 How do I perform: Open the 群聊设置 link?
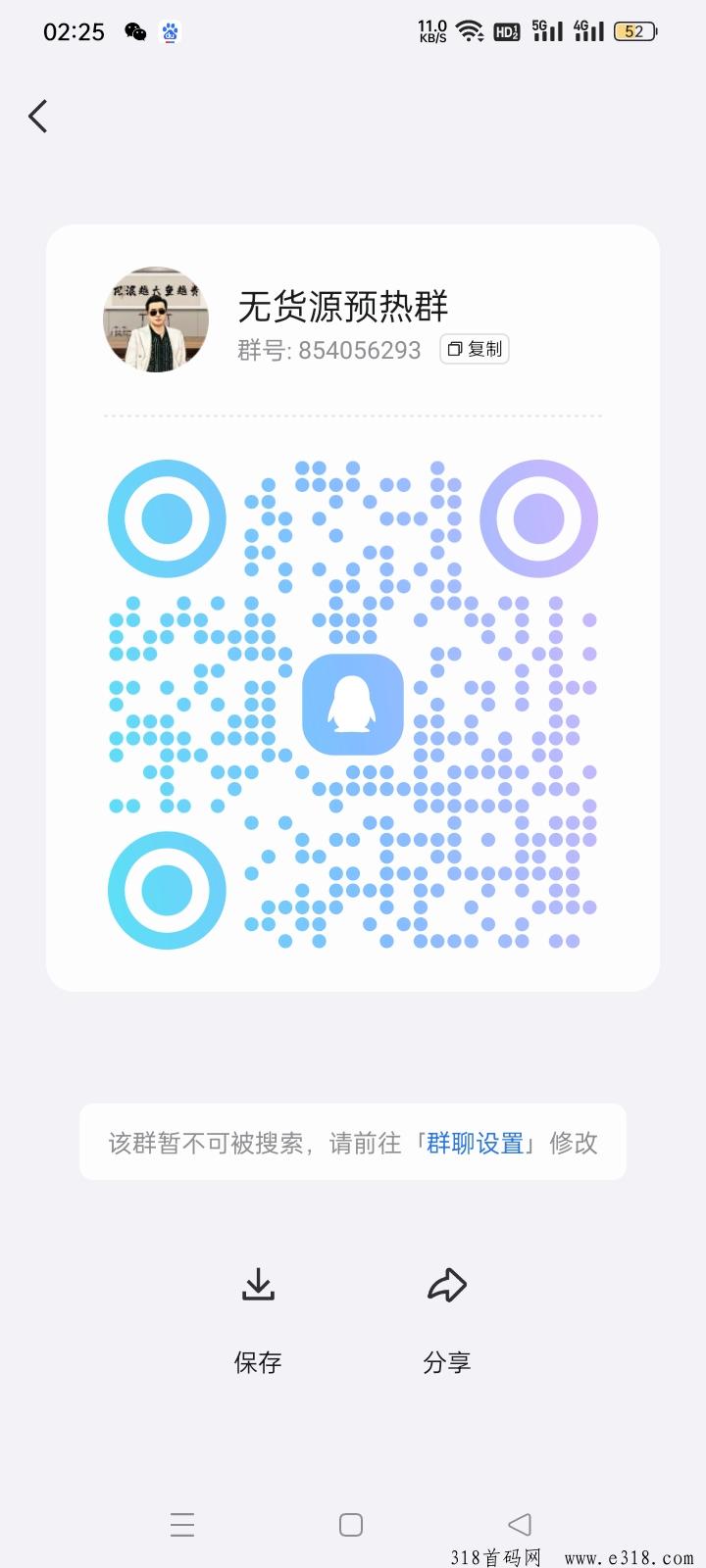coord(476,1143)
